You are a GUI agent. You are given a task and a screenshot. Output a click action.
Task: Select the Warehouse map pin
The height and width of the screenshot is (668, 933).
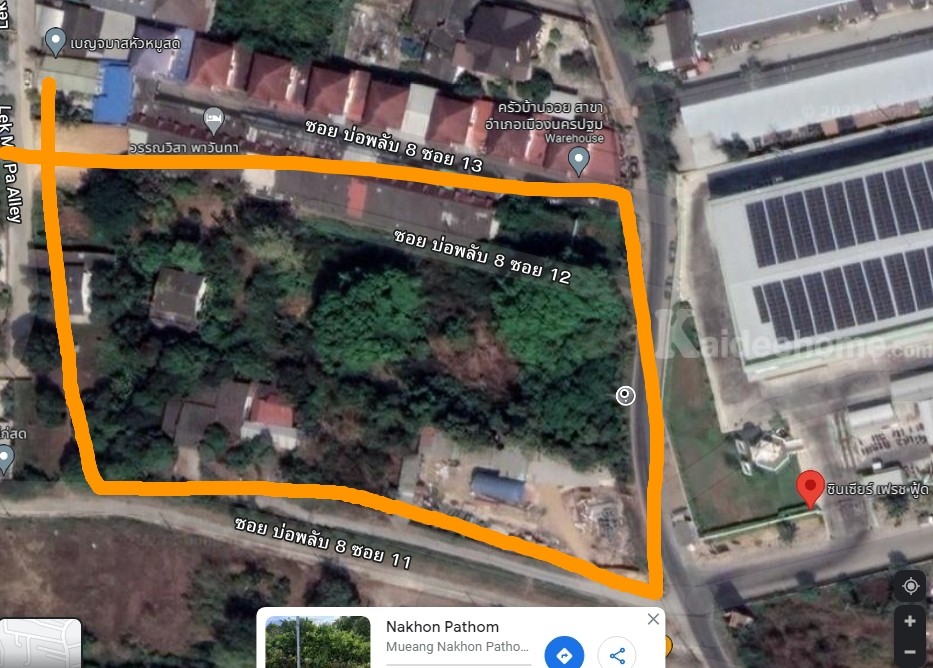578,160
